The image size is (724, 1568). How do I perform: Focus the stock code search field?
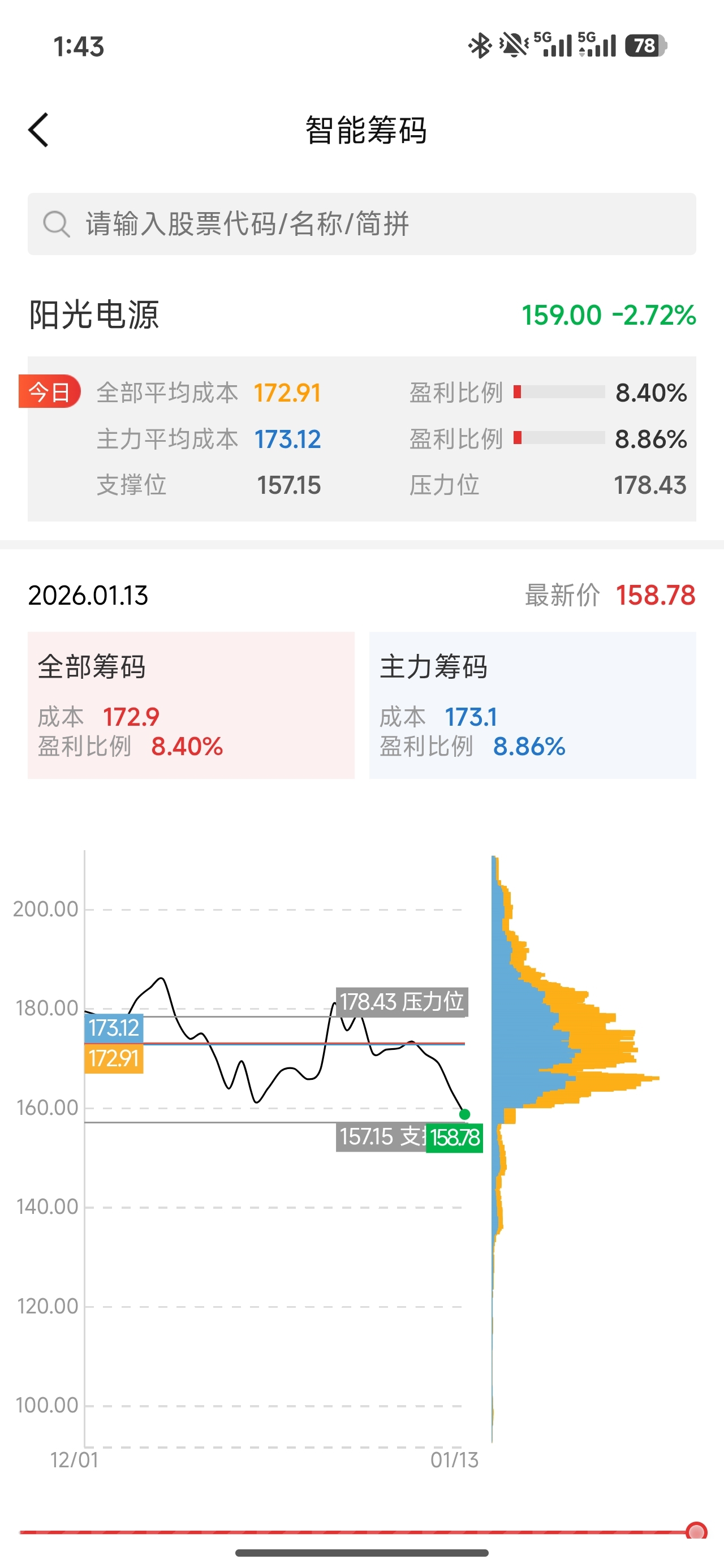[x=361, y=224]
